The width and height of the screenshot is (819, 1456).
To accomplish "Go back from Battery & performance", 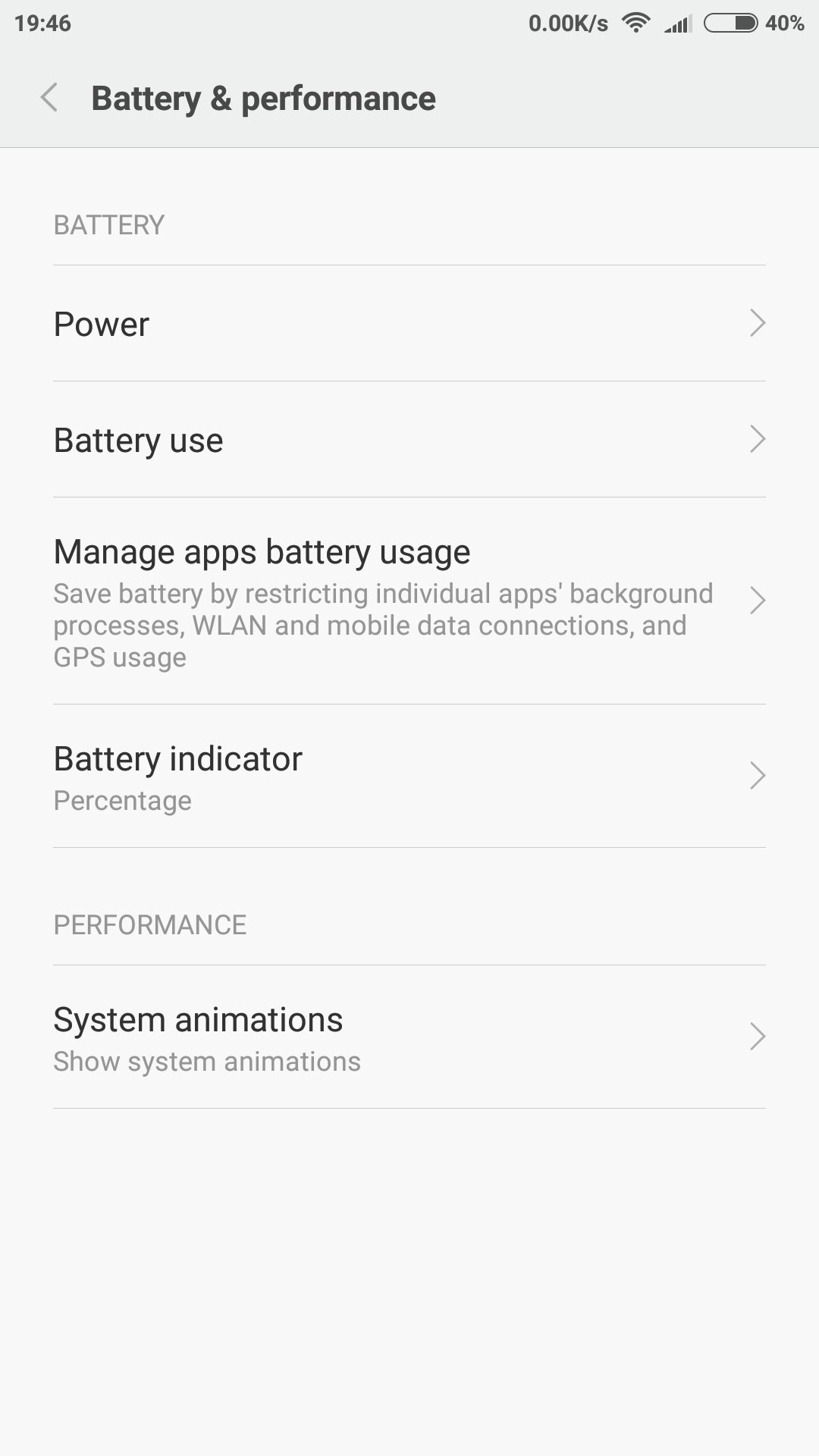I will 49,98.
